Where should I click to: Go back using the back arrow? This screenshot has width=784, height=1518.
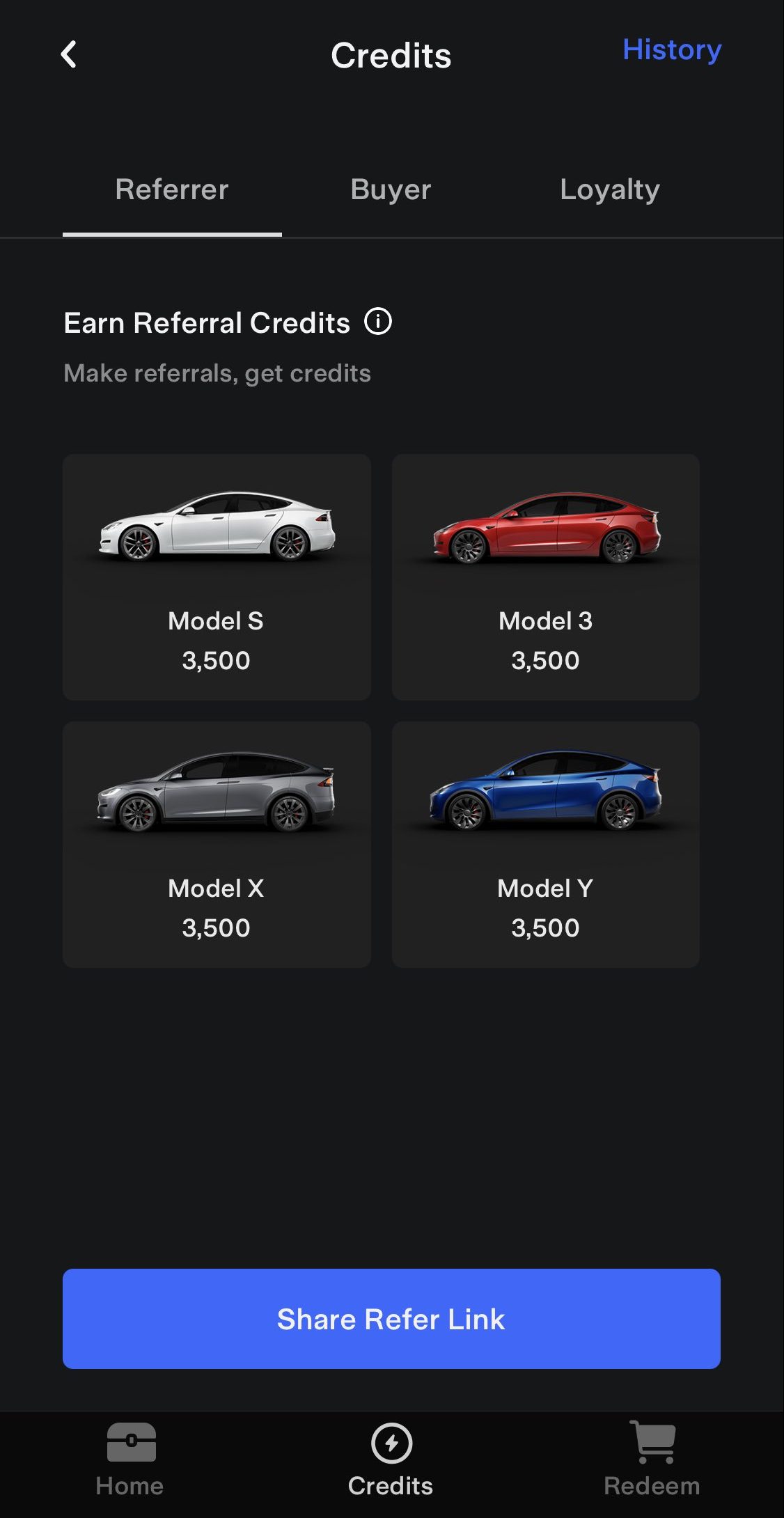tap(68, 54)
